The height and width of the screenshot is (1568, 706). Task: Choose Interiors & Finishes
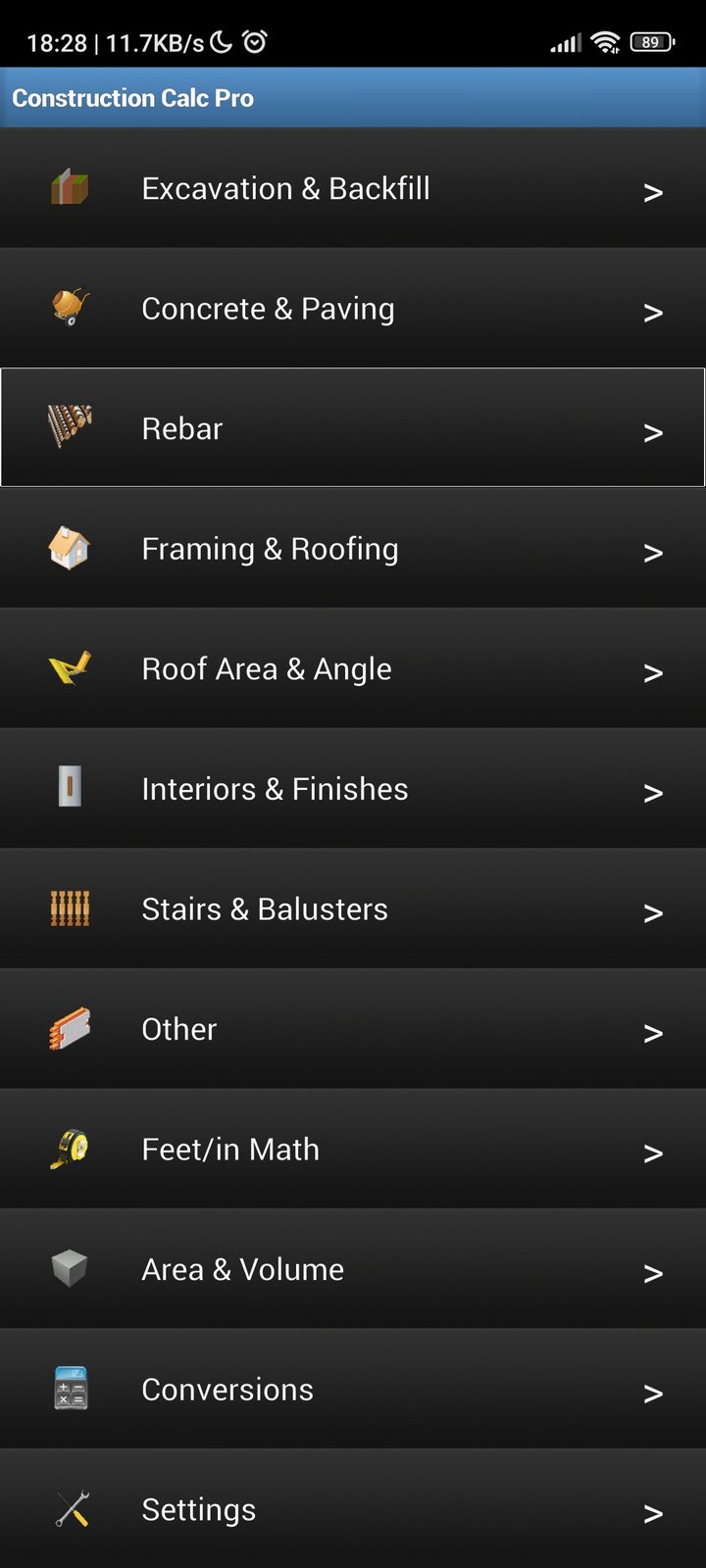[353, 789]
